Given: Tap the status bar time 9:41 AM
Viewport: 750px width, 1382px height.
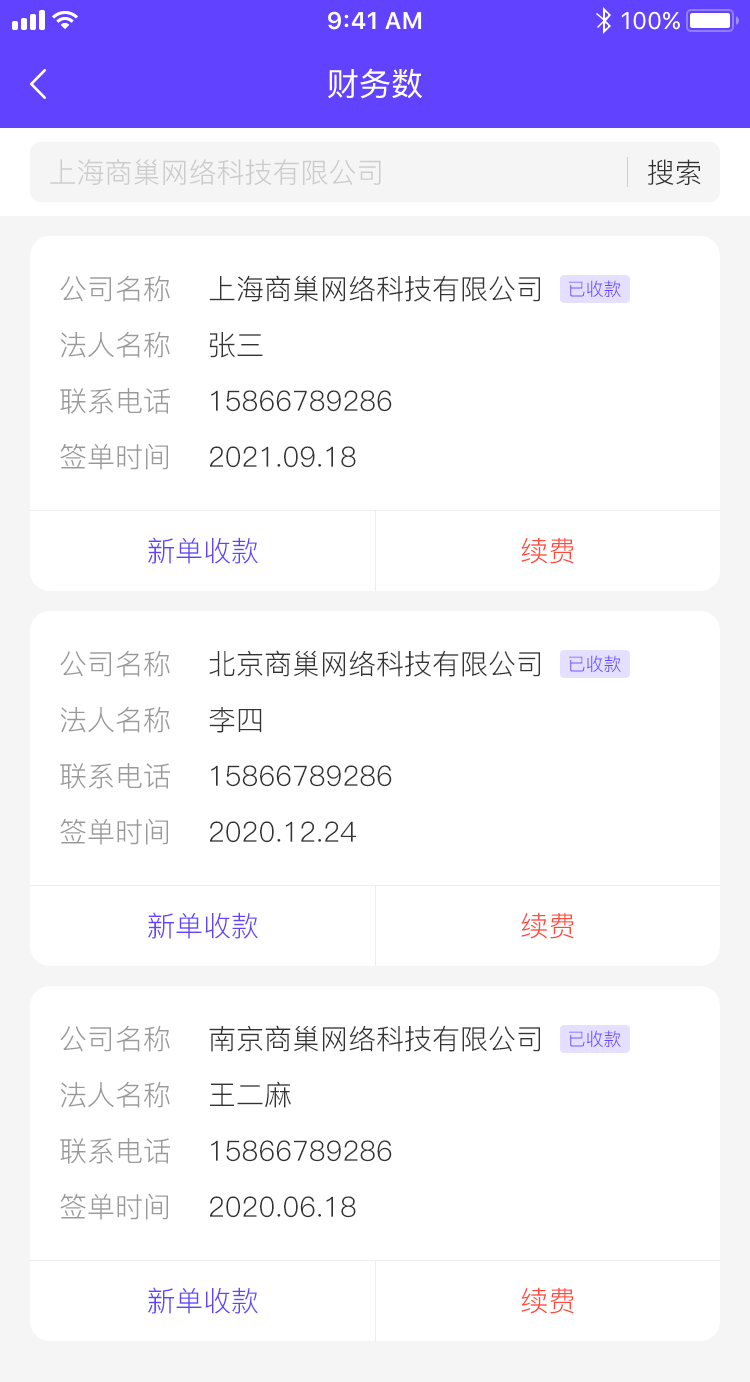Looking at the screenshot, I should [374, 20].
